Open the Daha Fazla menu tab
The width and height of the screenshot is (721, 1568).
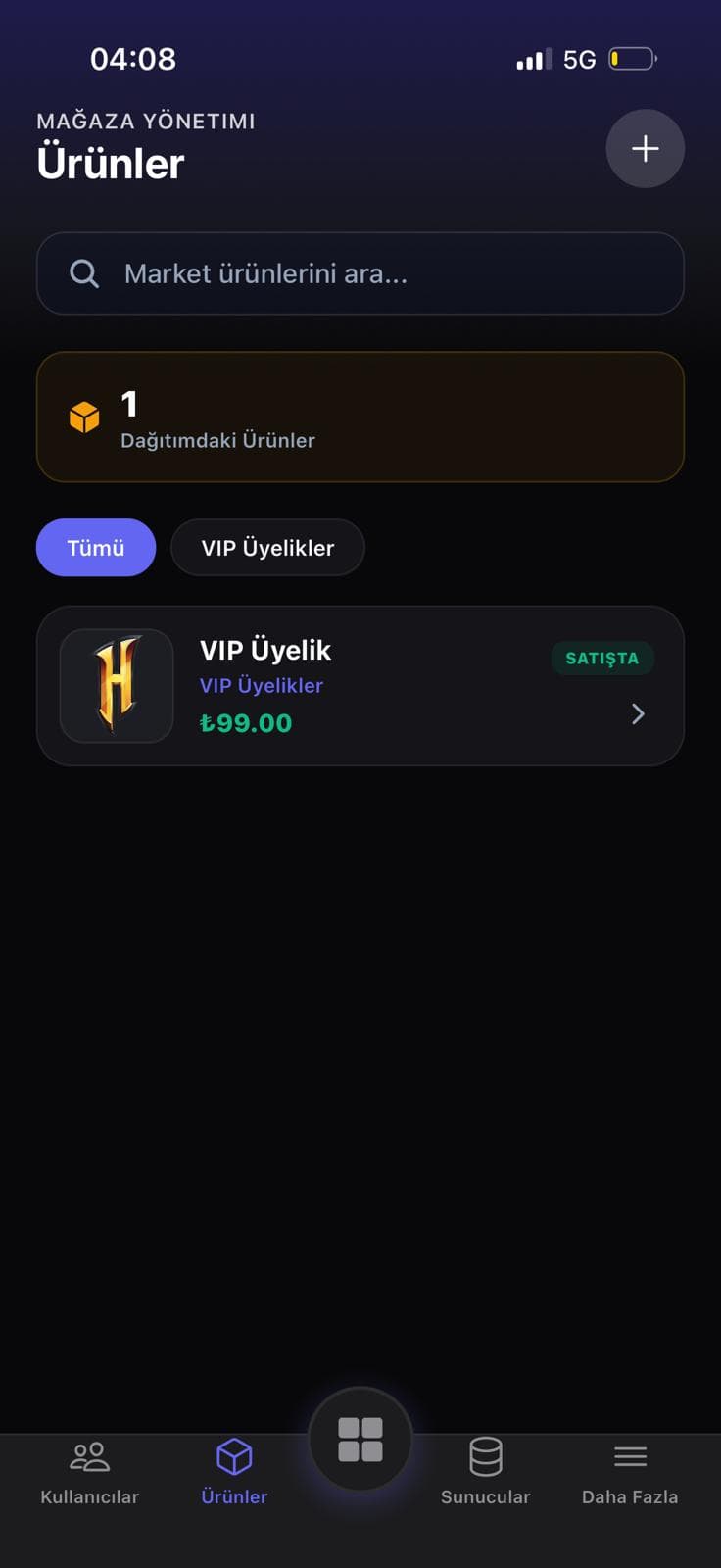(x=630, y=1471)
